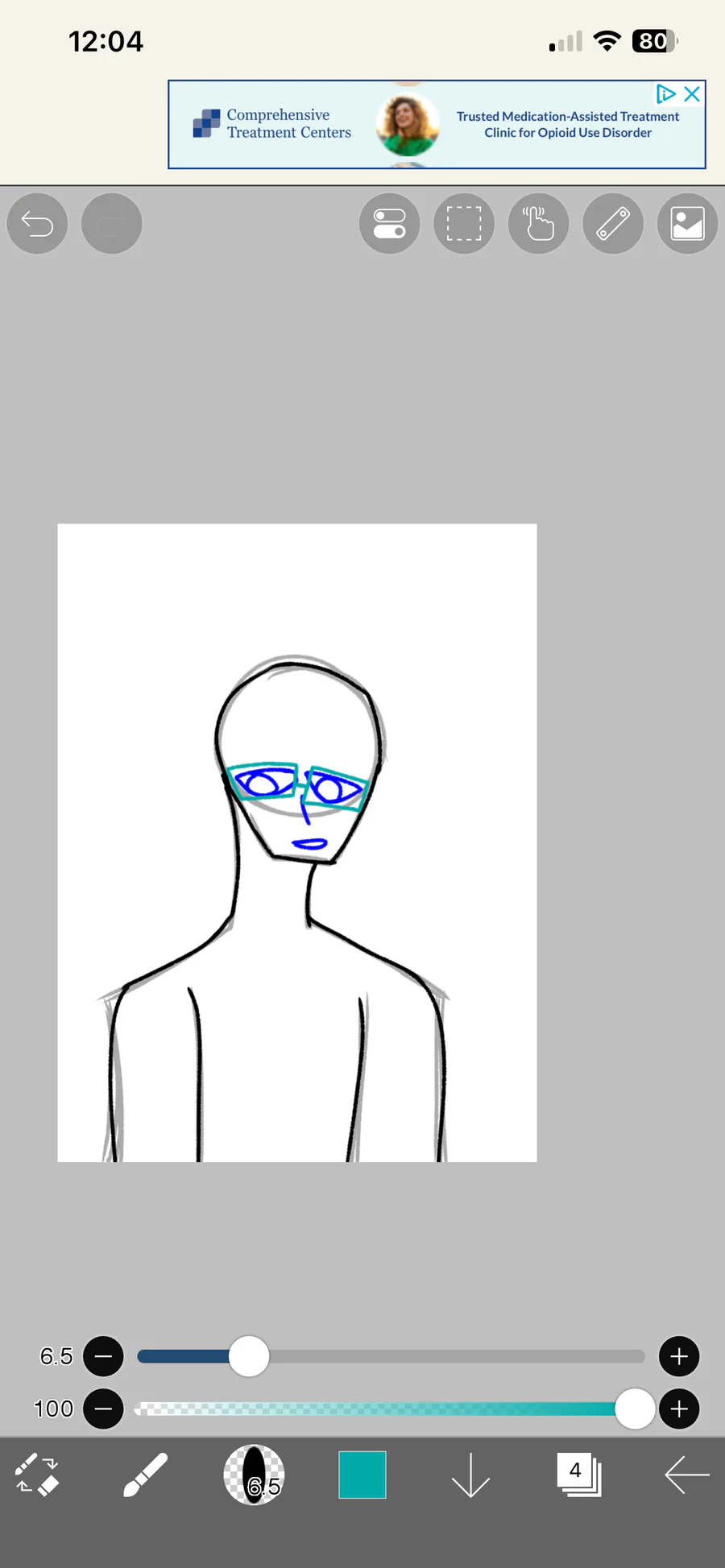
Task: Open the ruler tool
Action: coord(613,224)
